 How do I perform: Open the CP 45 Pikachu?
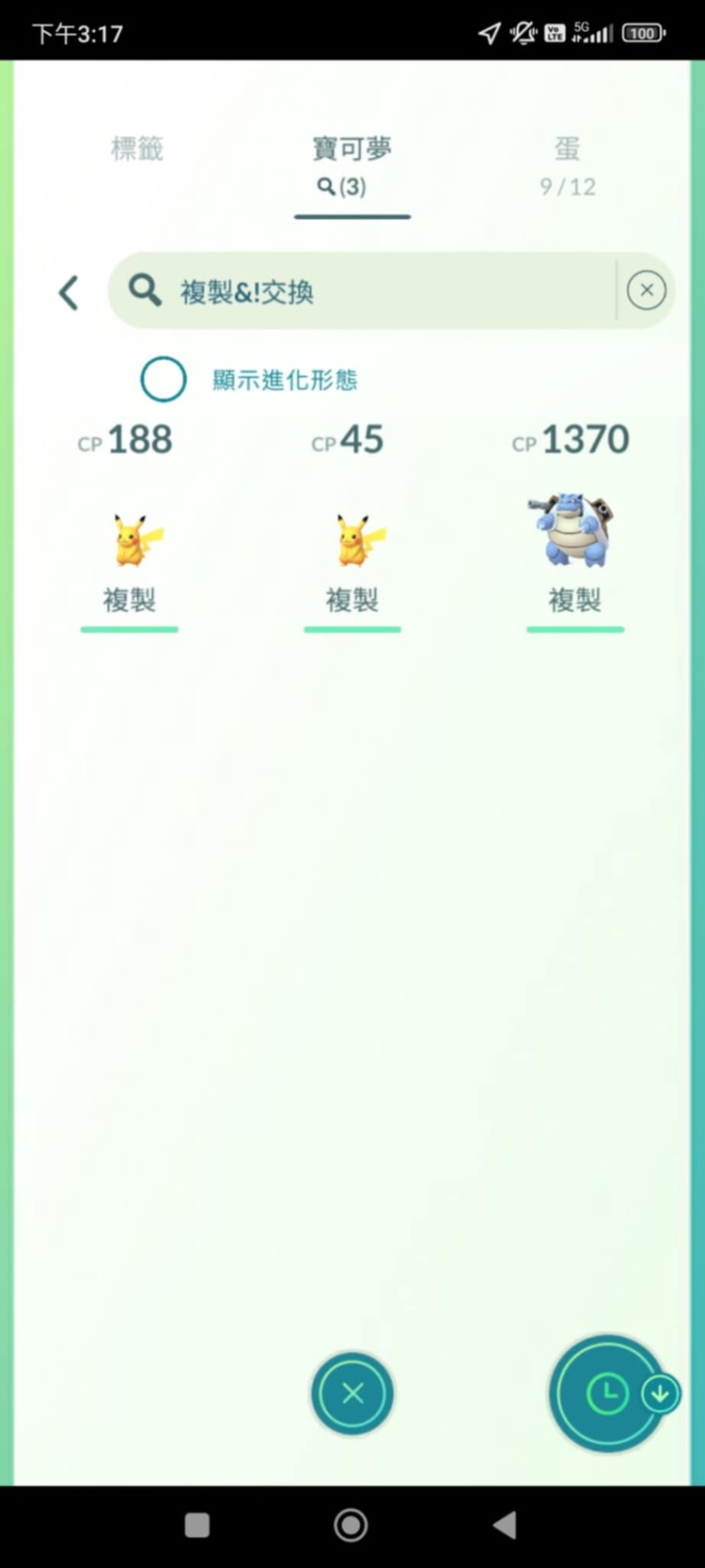coord(352,541)
